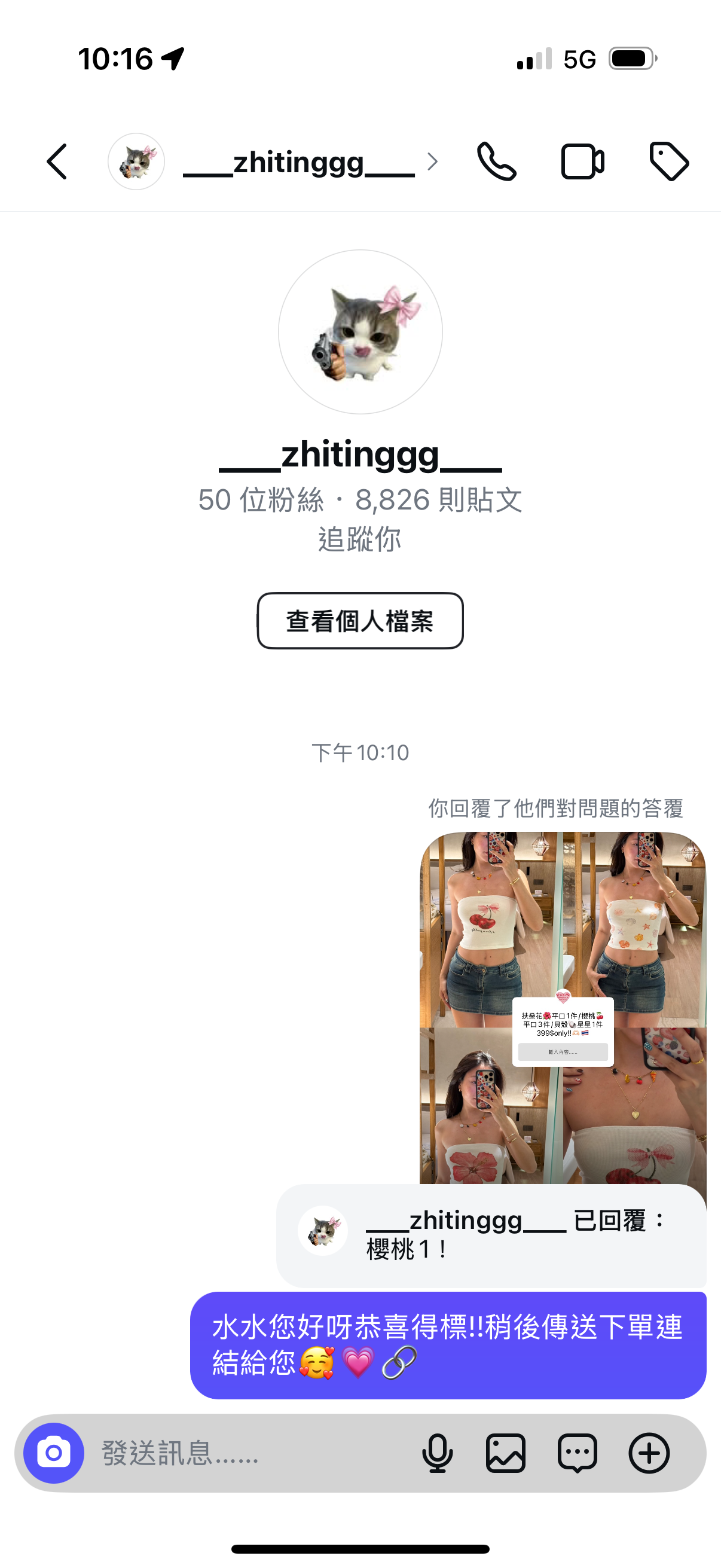
Task: Open the plus more-options icon
Action: coord(649,1453)
